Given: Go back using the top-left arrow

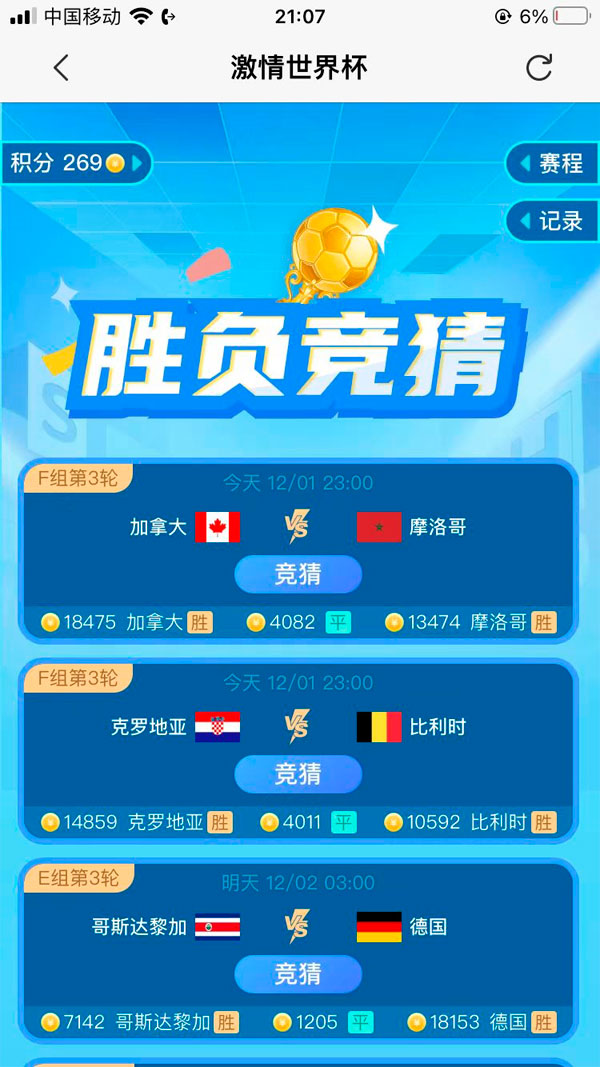Looking at the screenshot, I should click(x=61, y=67).
